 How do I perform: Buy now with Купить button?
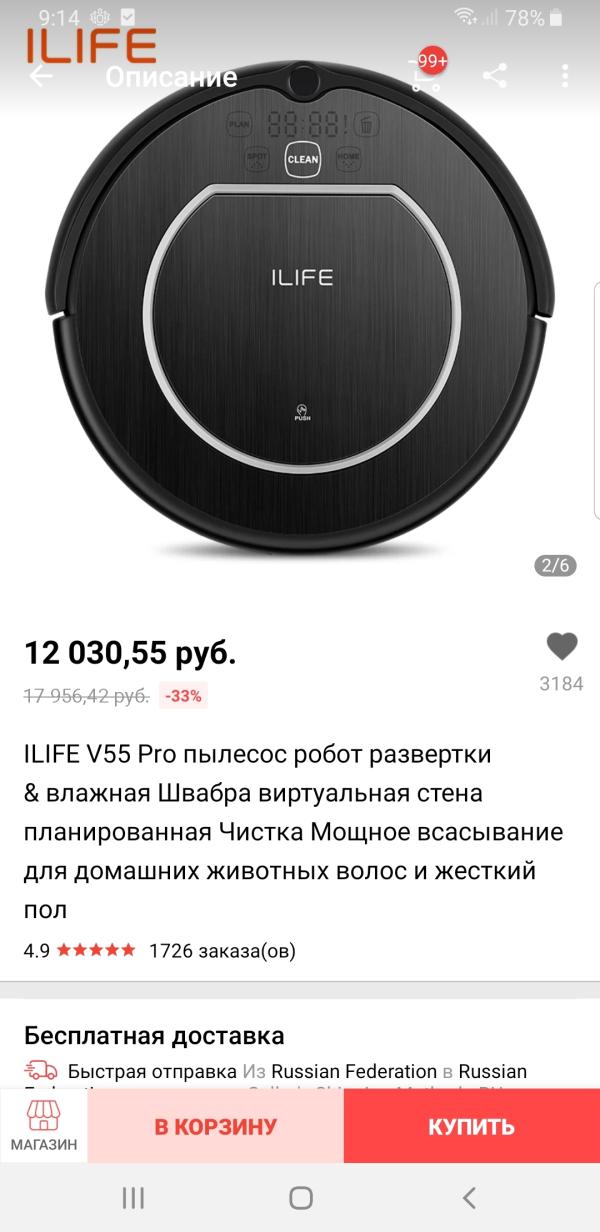pos(471,1126)
